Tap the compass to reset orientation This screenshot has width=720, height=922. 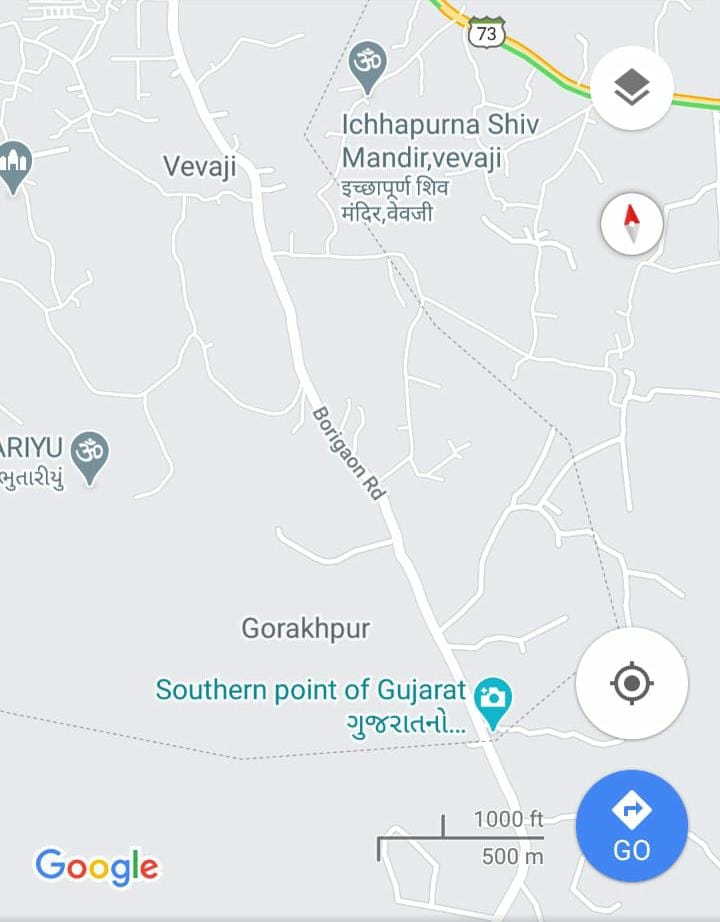tap(631, 224)
